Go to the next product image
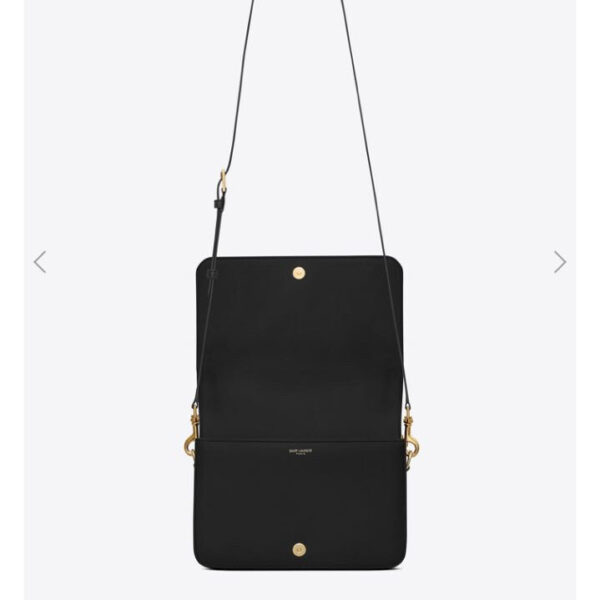The image size is (600, 600). pos(560,262)
